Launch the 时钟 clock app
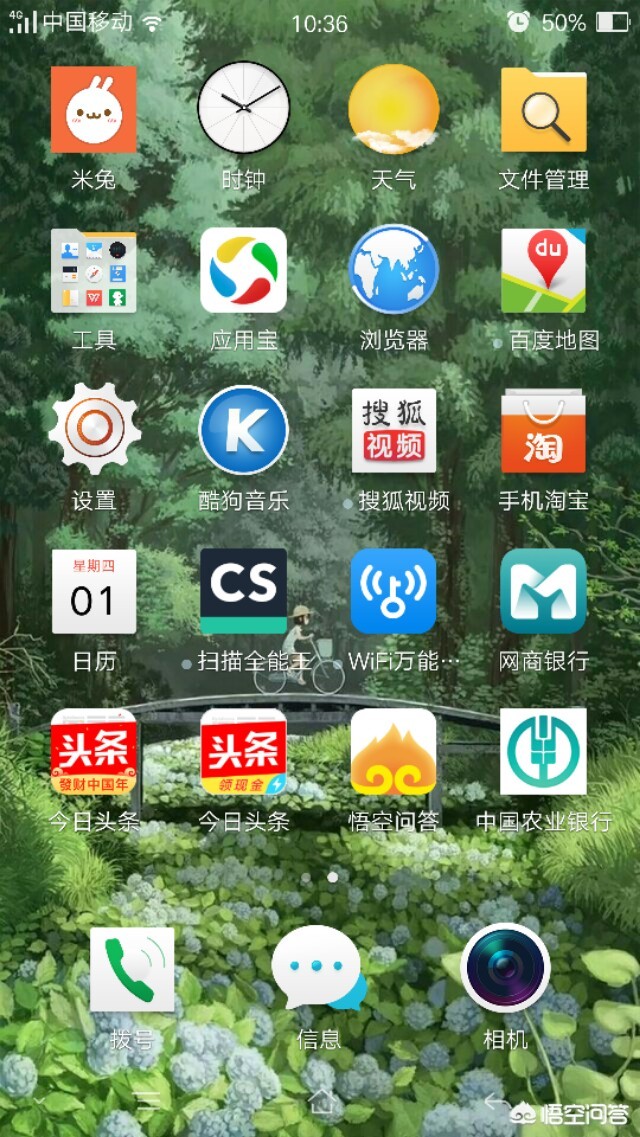The width and height of the screenshot is (640, 1137). (243, 108)
